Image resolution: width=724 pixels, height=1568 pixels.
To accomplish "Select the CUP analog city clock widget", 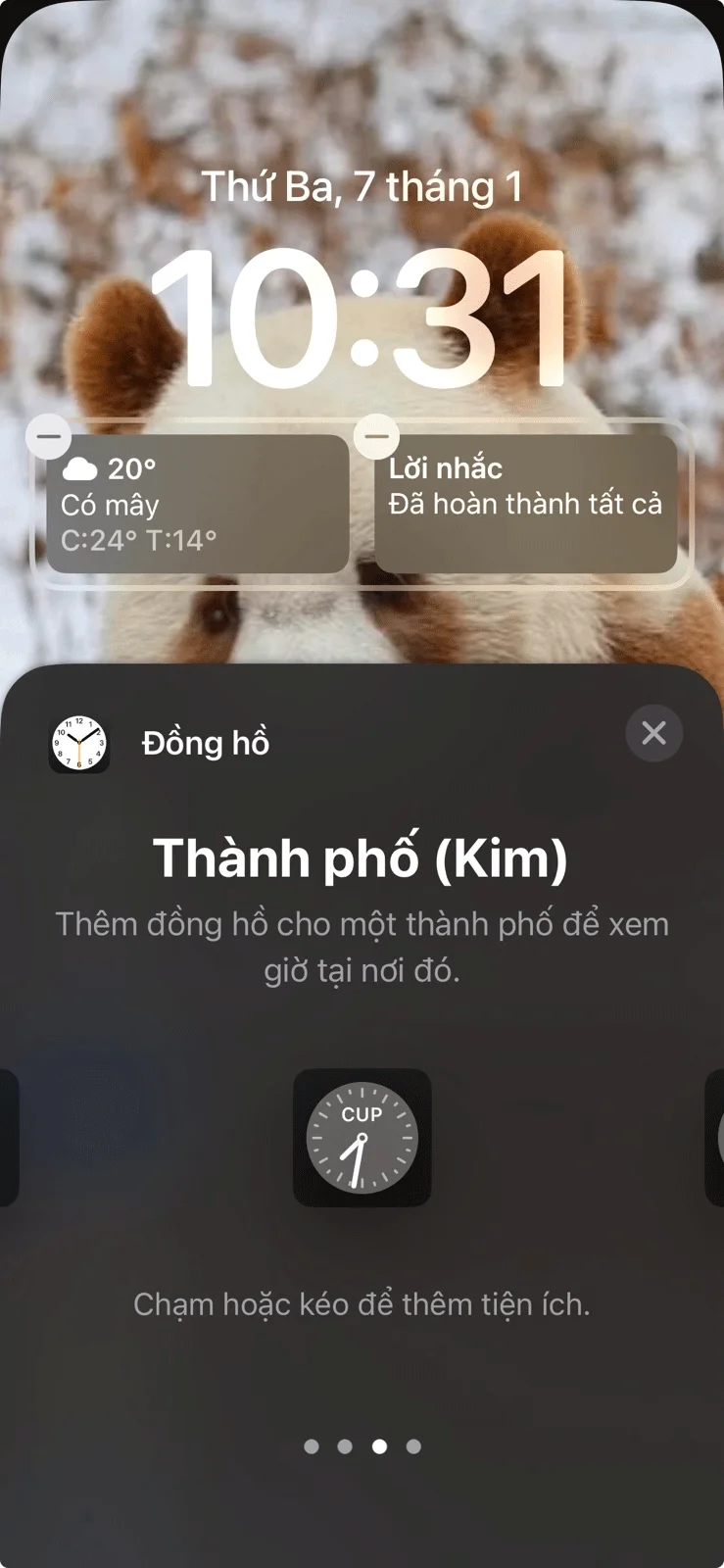I will pyautogui.click(x=362, y=1137).
